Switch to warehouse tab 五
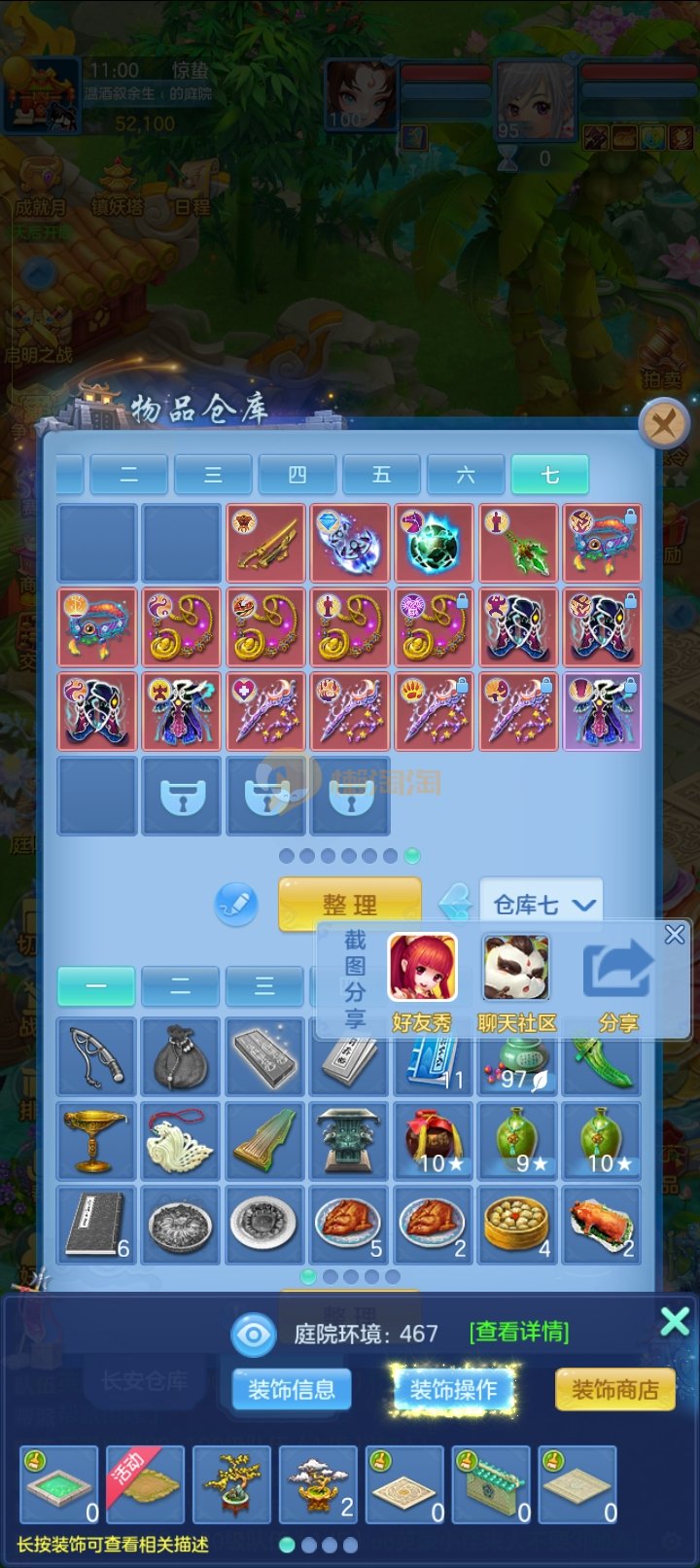700x1568 pixels. (x=381, y=475)
